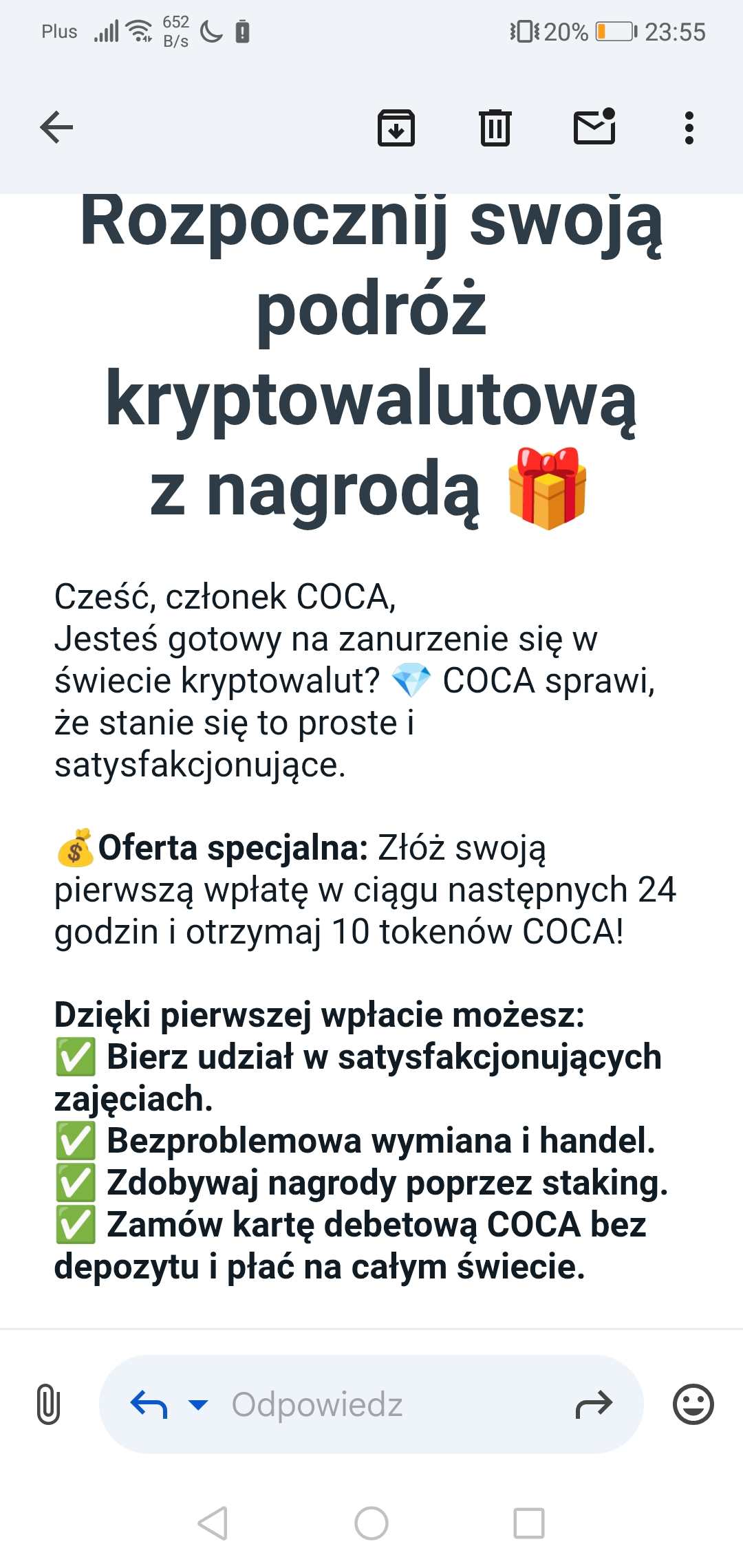Mark this email as unread
The width and height of the screenshot is (743, 1568).
(x=594, y=127)
